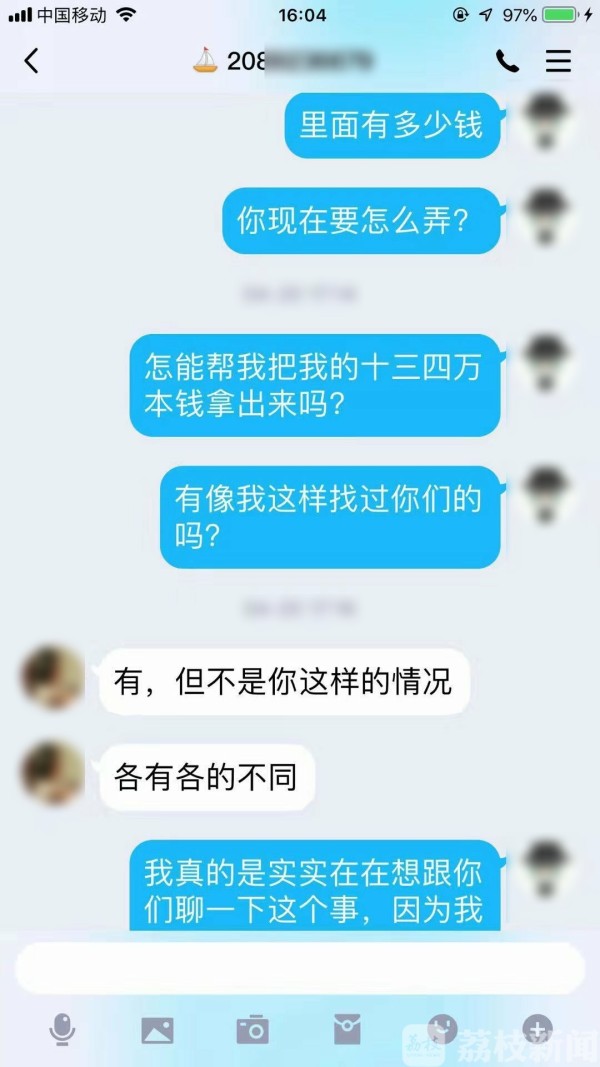Open the red packet option
Image resolution: width=600 pixels, height=1067 pixels.
click(x=347, y=1029)
